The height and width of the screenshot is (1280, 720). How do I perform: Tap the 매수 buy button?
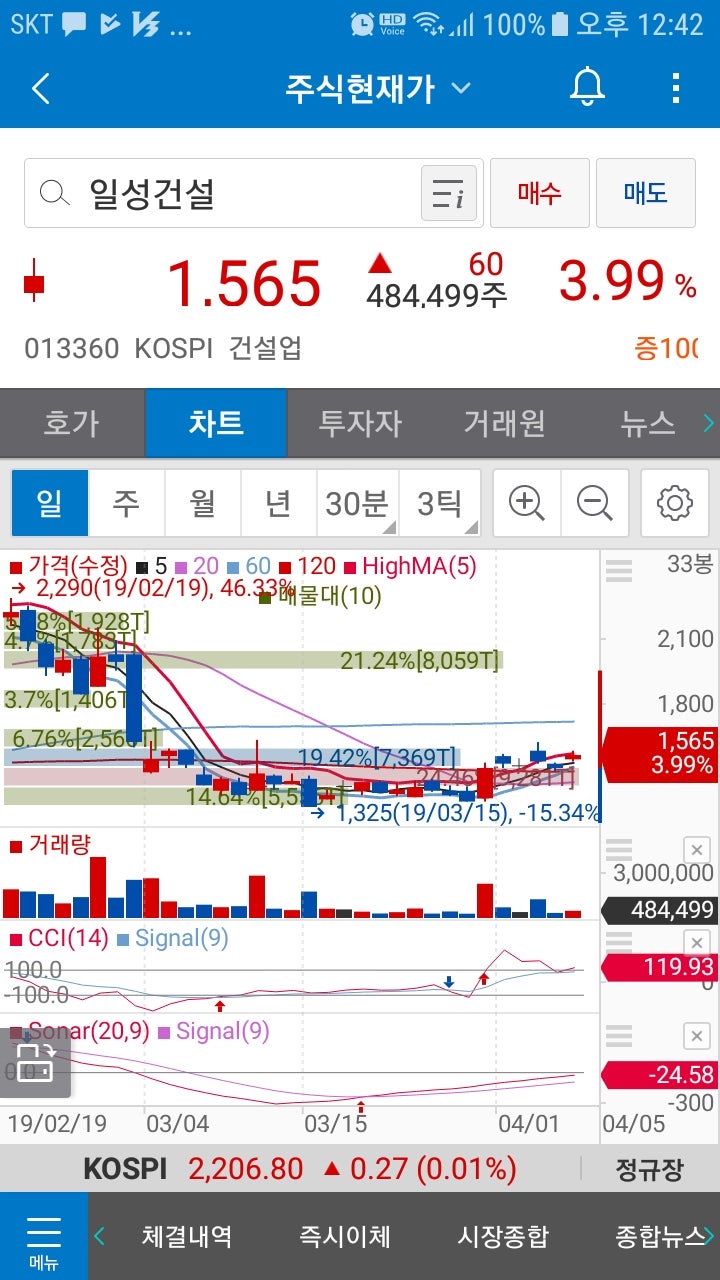540,192
